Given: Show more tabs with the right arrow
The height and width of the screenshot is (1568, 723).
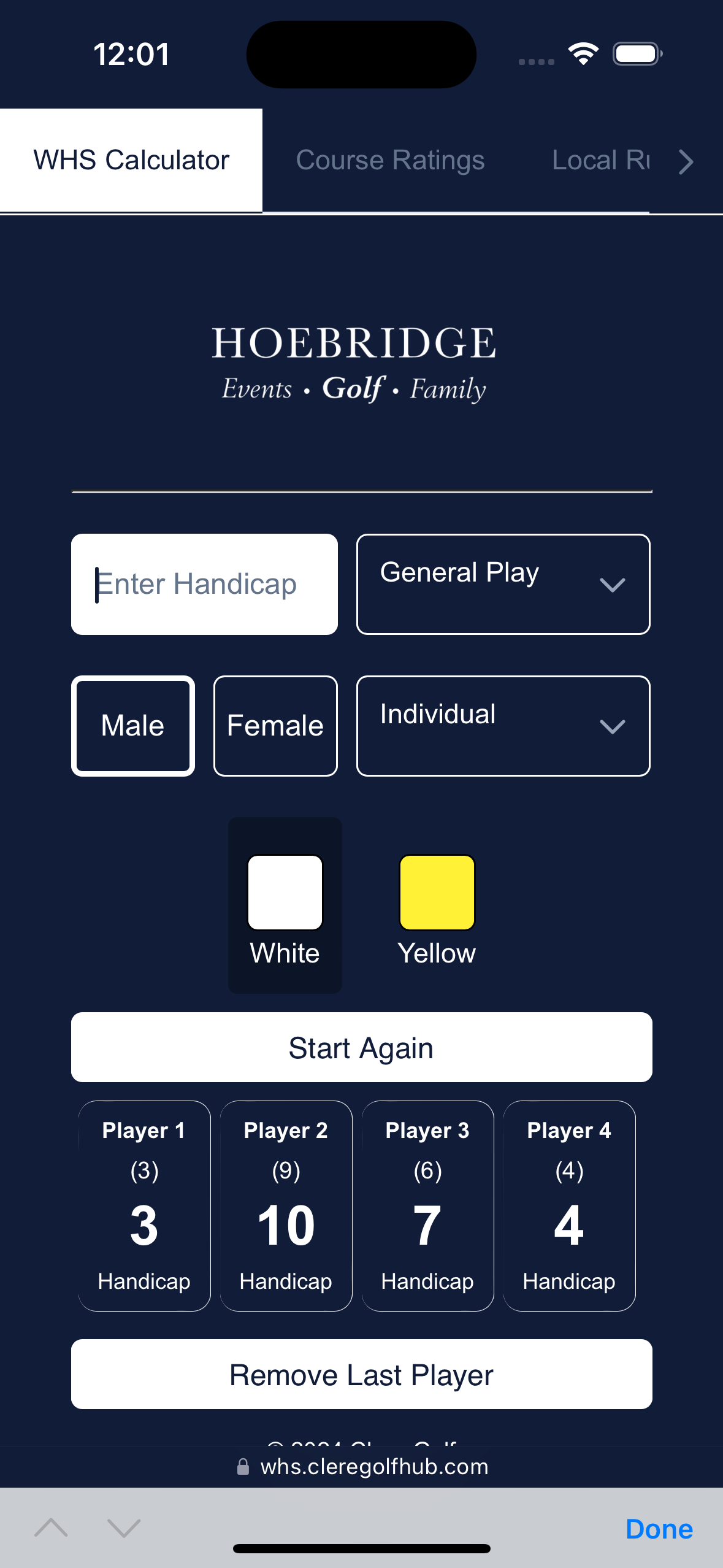Looking at the screenshot, I should tap(686, 162).
